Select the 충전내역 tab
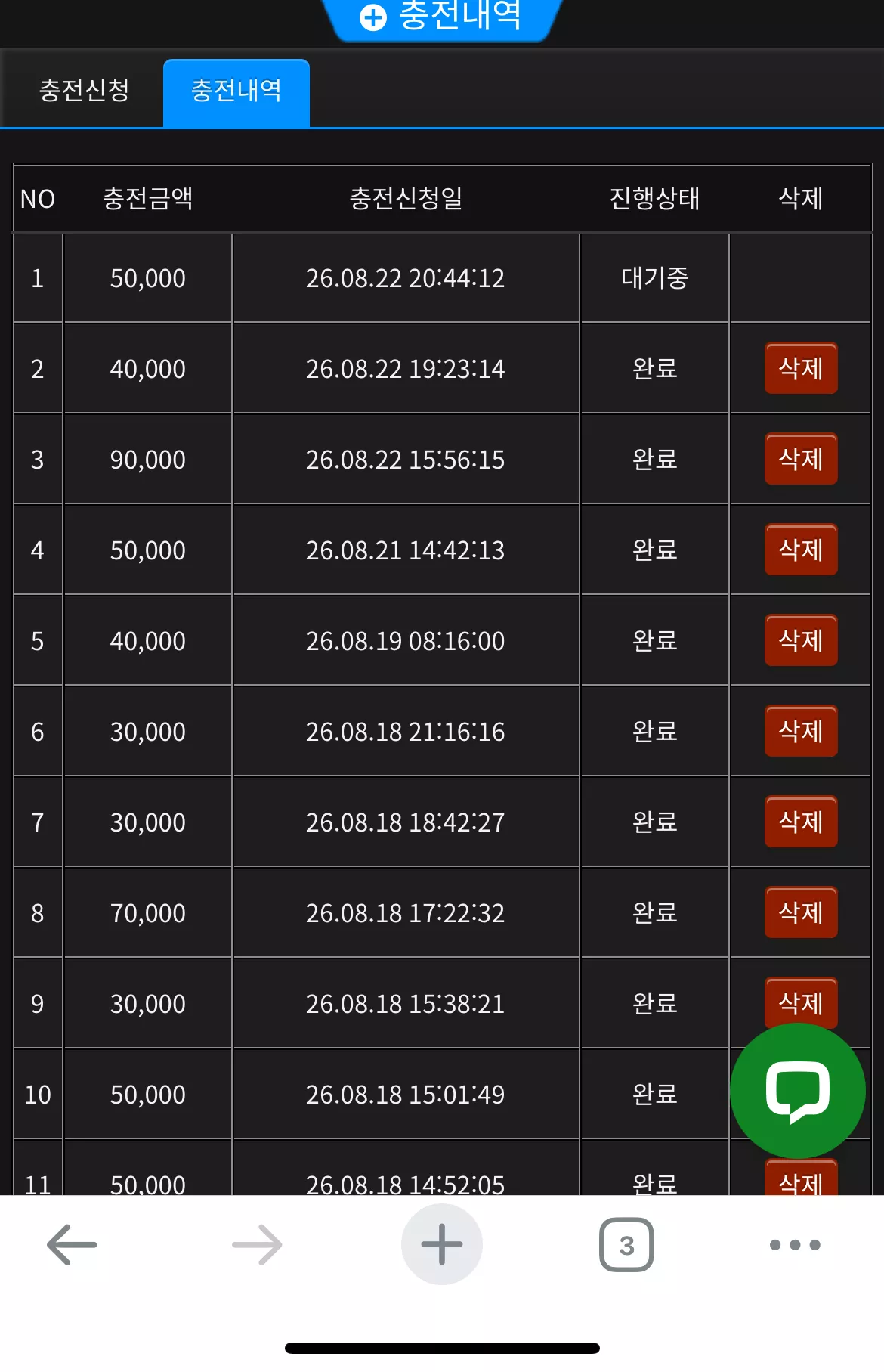 pyautogui.click(x=236, y=91)
